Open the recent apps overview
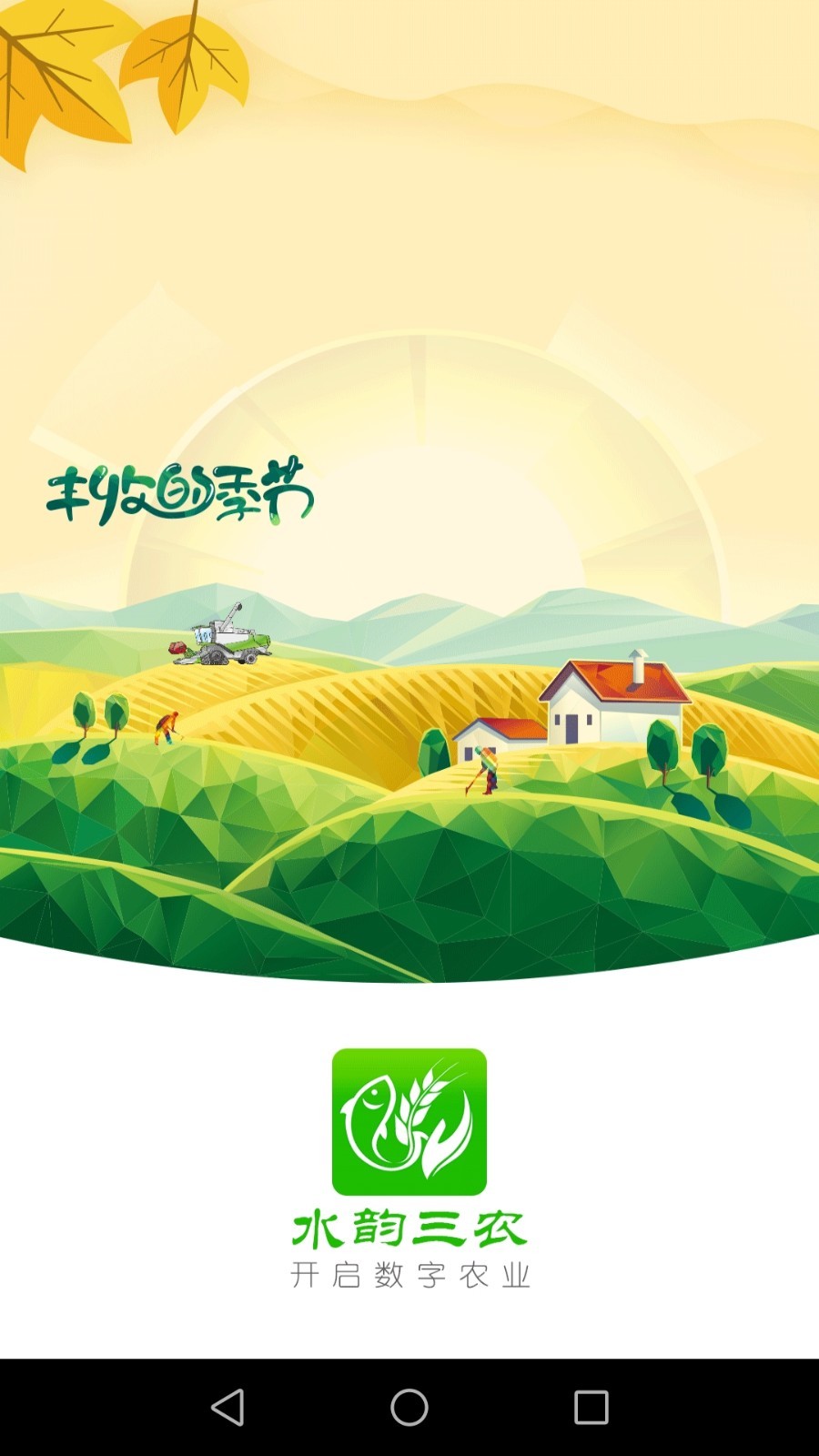819x1456 pixels. coord(591,1407)
